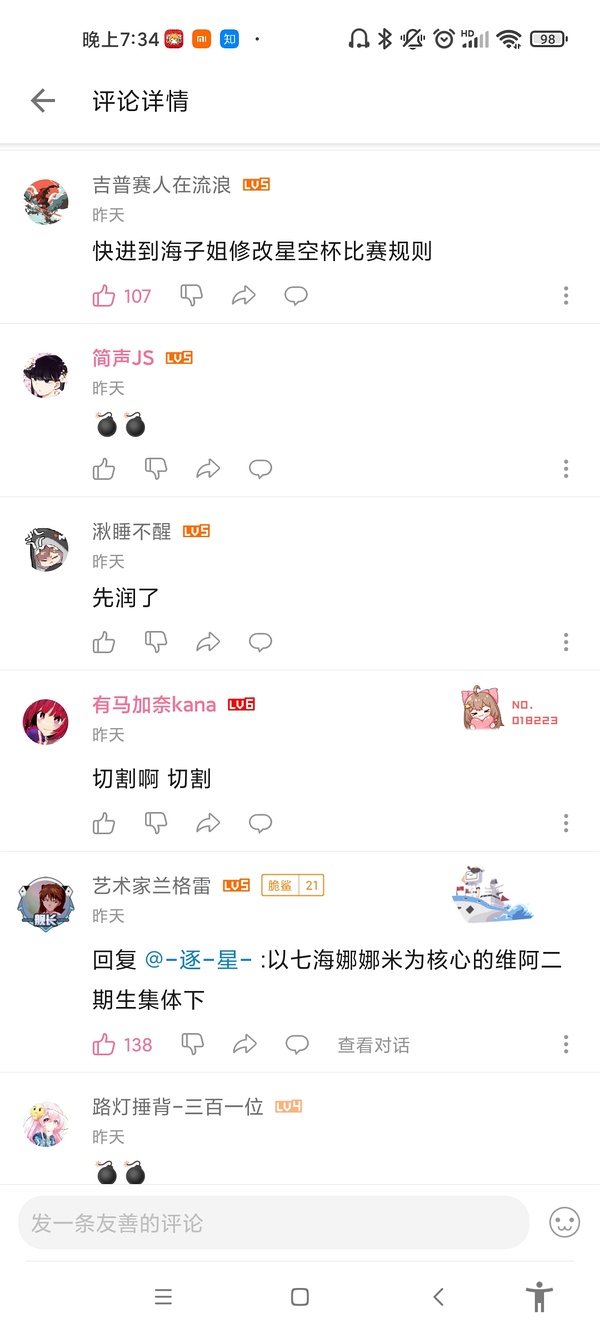Open 艺术家兰格雷's more options menu
This screenshot has height=1333, width=600.
(x=566, y=1045)
